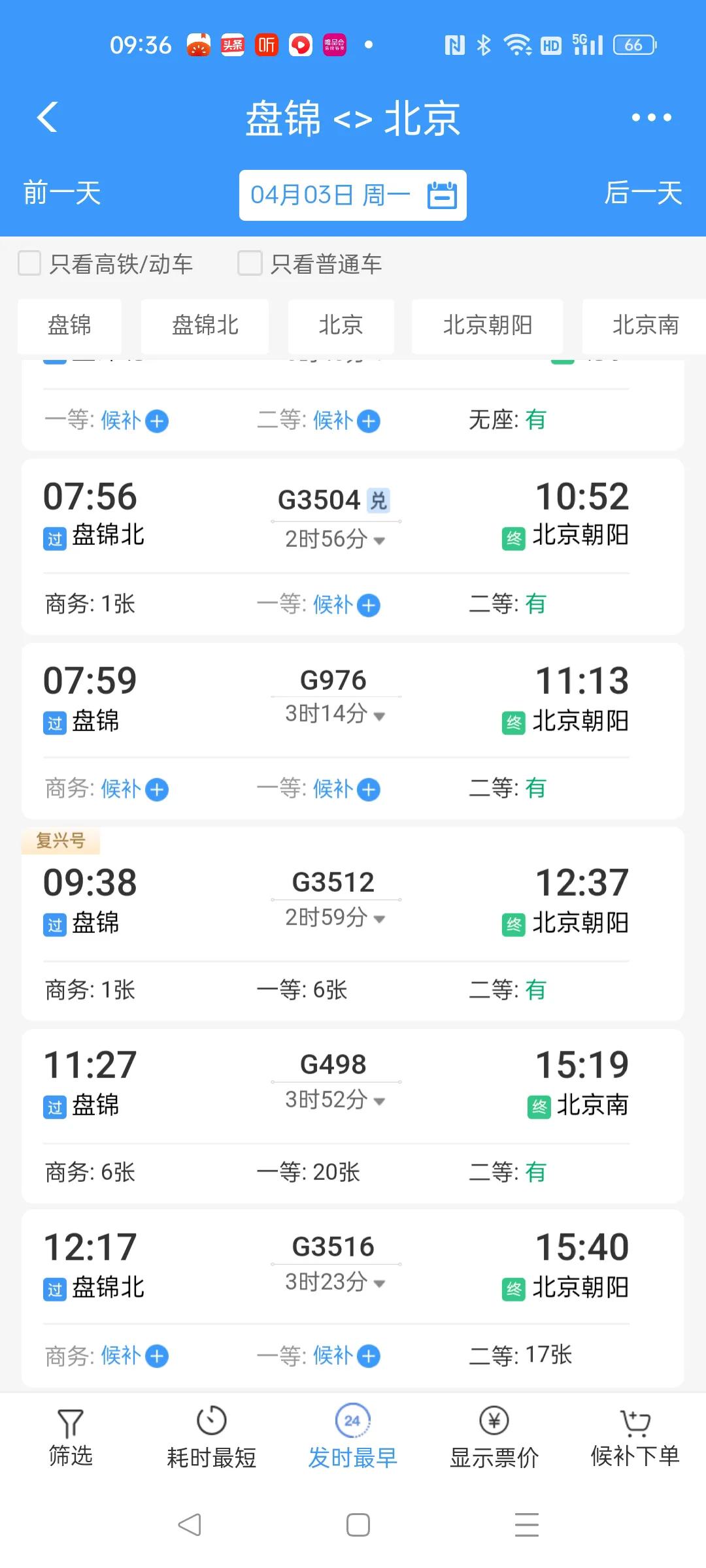Select the 盘锦北 station tab

pos(205,326)
